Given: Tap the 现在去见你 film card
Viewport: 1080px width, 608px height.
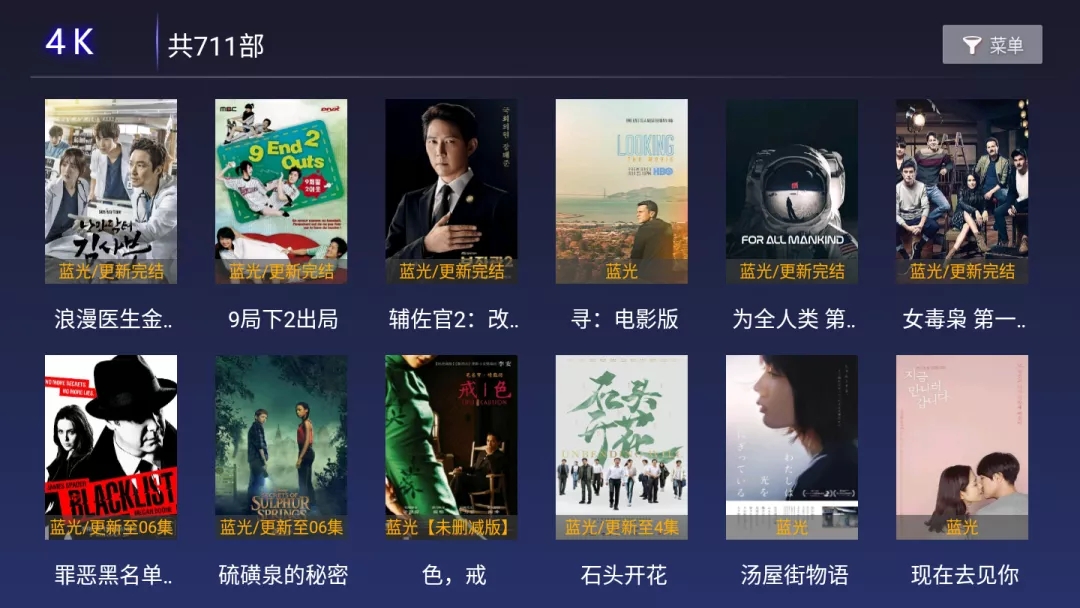Looking at the screenshot, I should click(x=961, y=447).
